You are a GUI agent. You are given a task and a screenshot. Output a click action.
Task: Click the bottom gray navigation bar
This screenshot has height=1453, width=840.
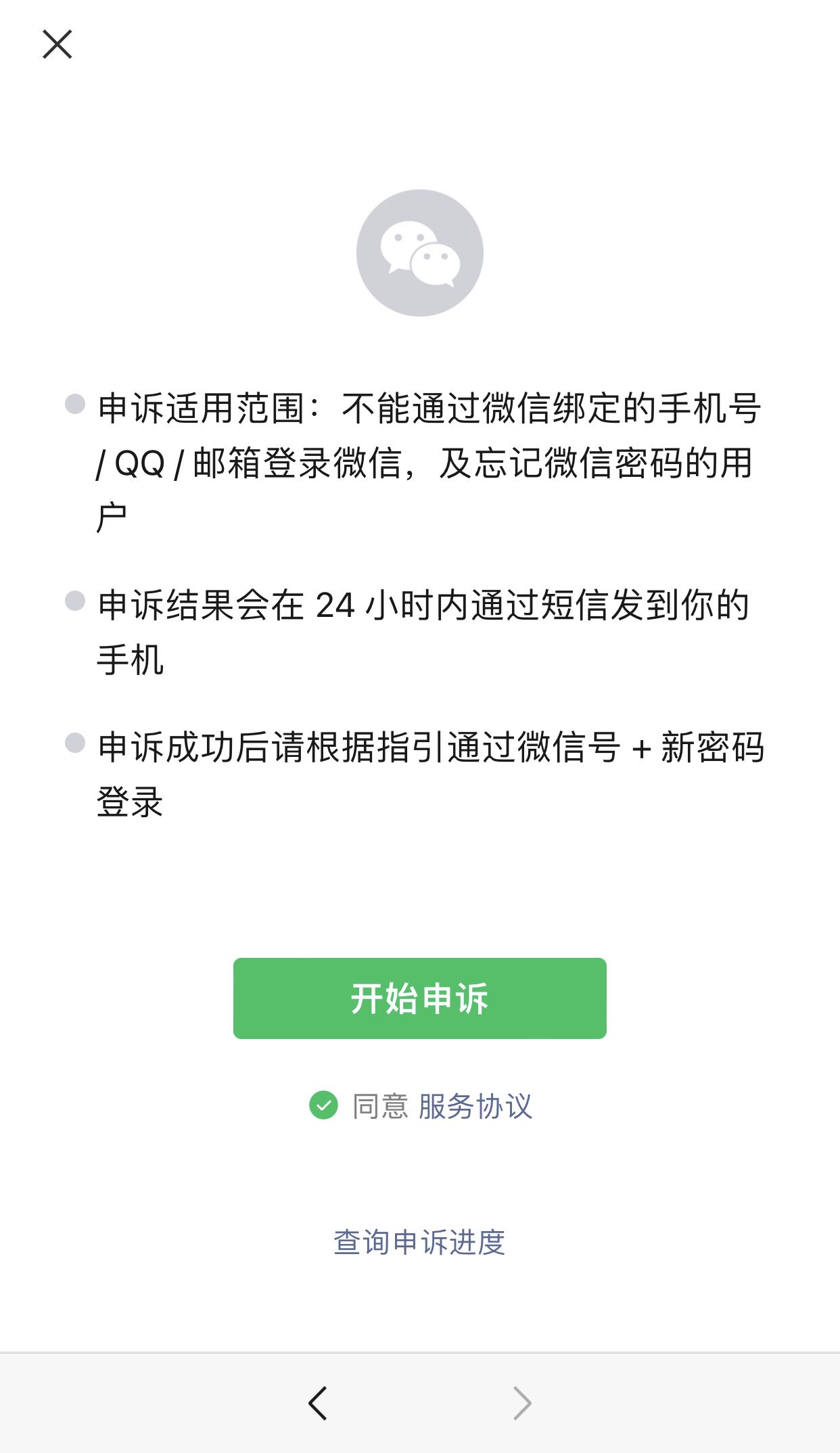[x=419, y=1399]
